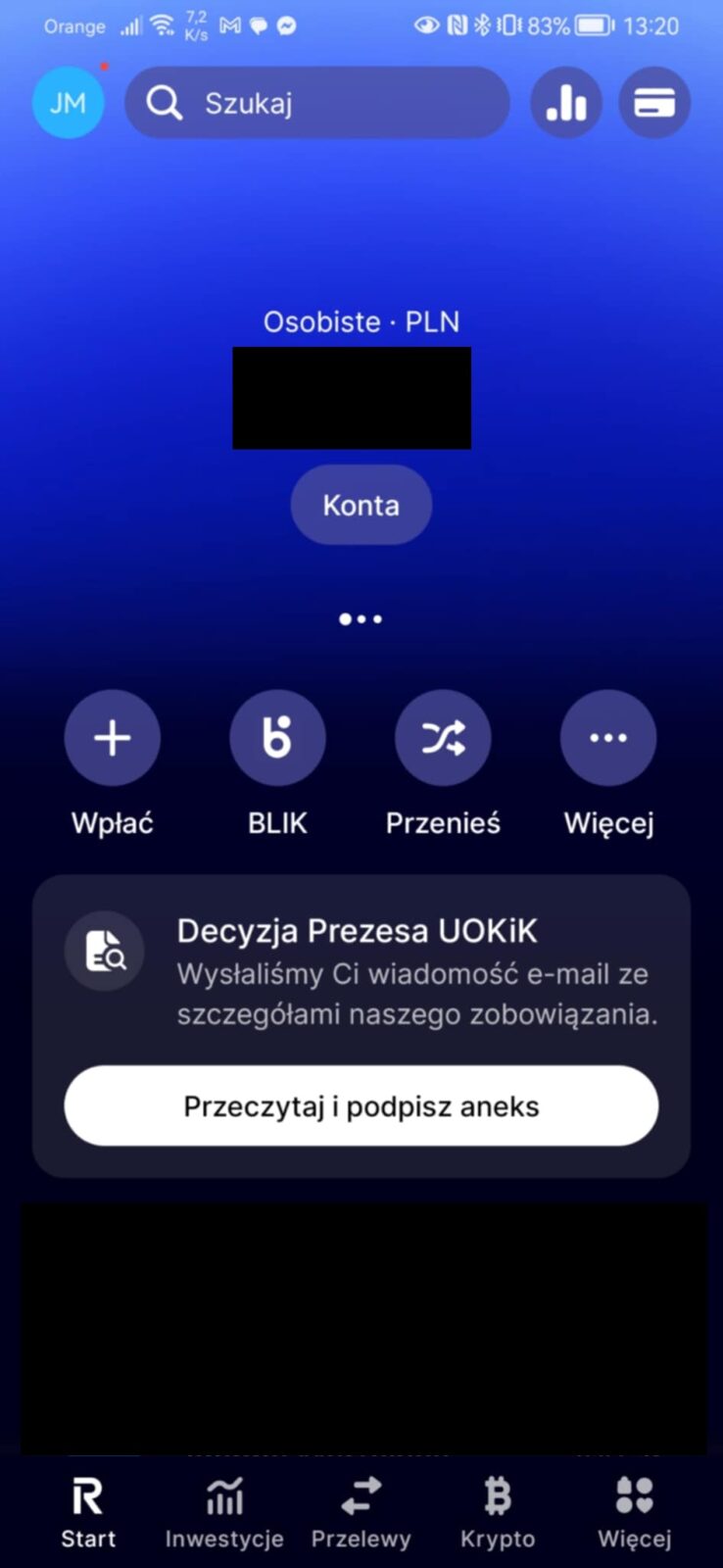
Task: Open BLIK payment
Action: point(277,738)
